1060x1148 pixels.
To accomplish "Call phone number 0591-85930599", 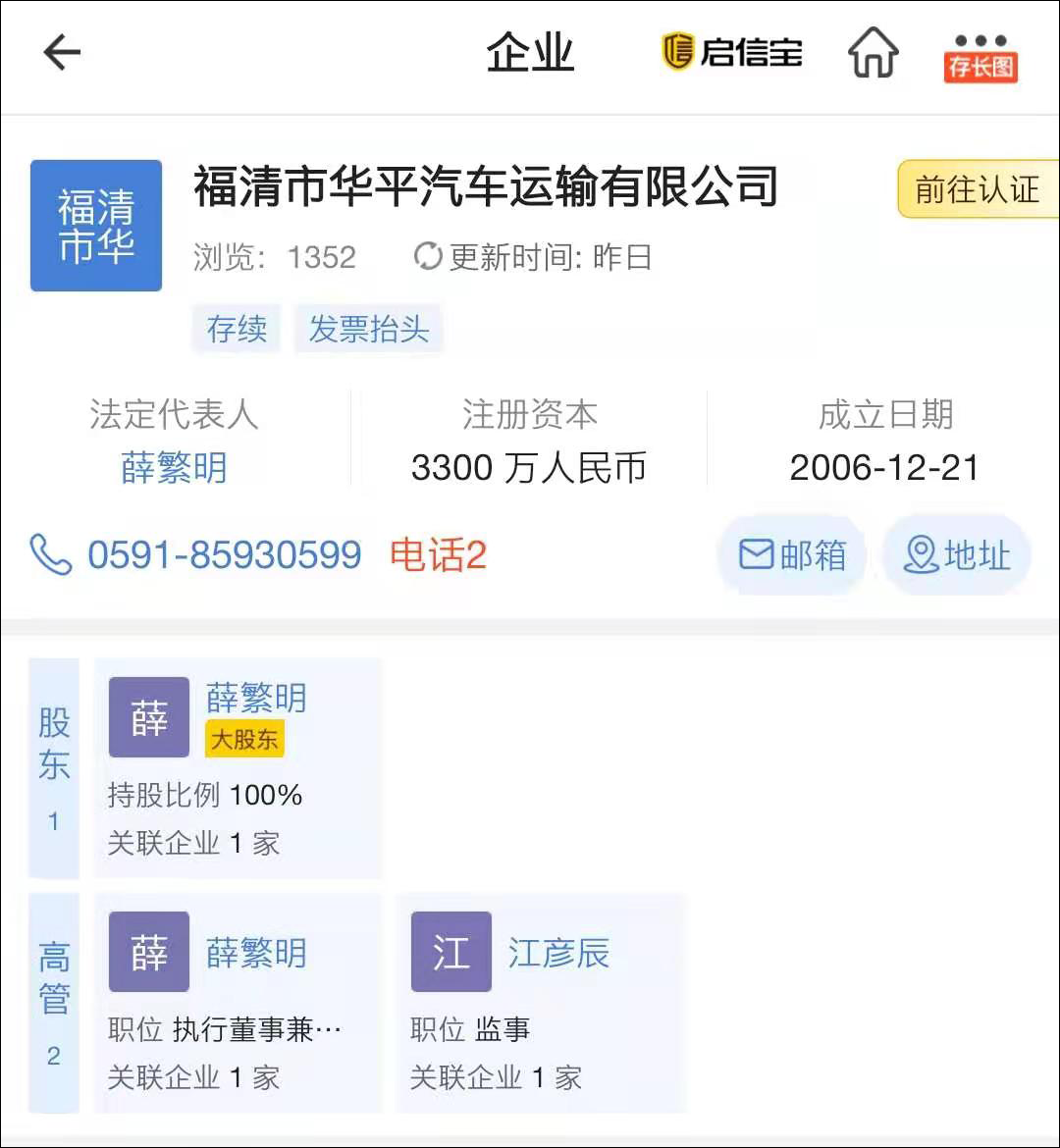I will click(224, 555).
